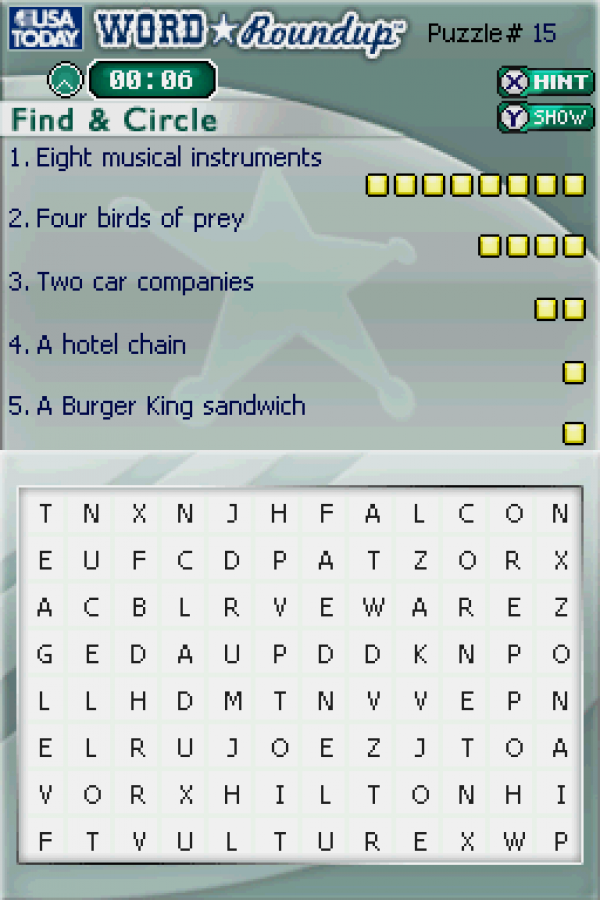Image resolution: width=600 pixels, height=900 pixels.
Task: Tap the F that starts FALCON
Action: [x=326, y=514]
